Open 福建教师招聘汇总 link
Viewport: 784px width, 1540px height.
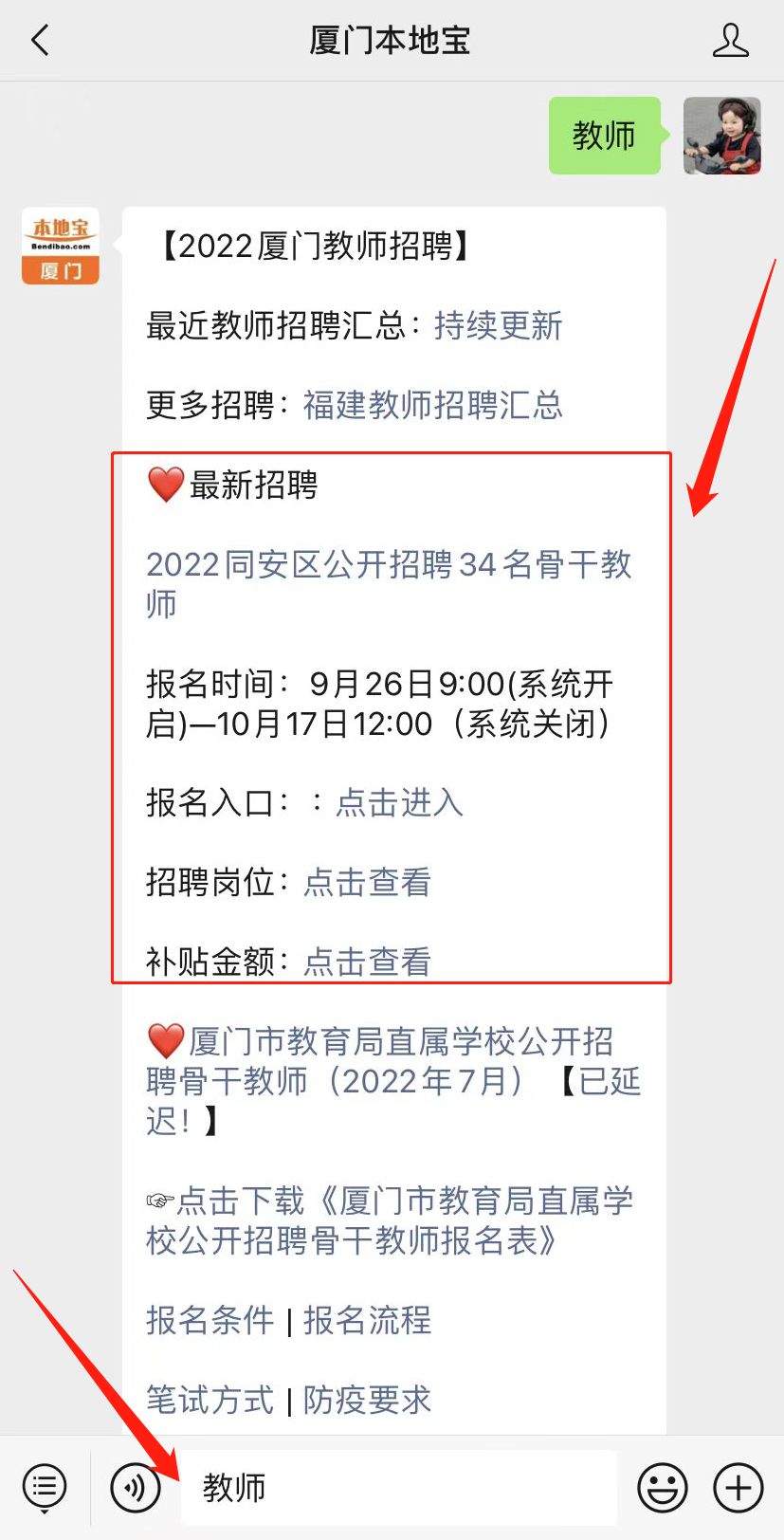432,405
